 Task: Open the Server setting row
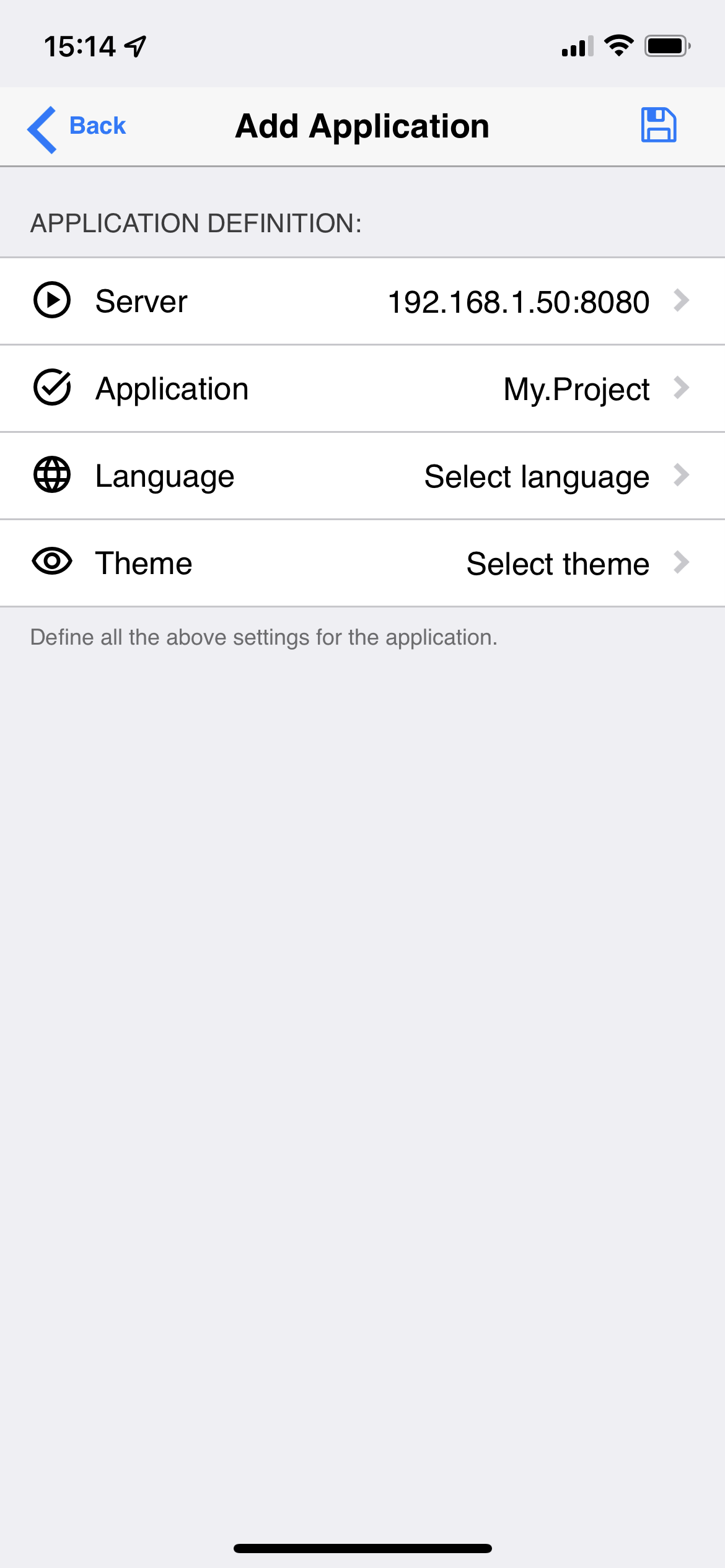tap(362, 302)
